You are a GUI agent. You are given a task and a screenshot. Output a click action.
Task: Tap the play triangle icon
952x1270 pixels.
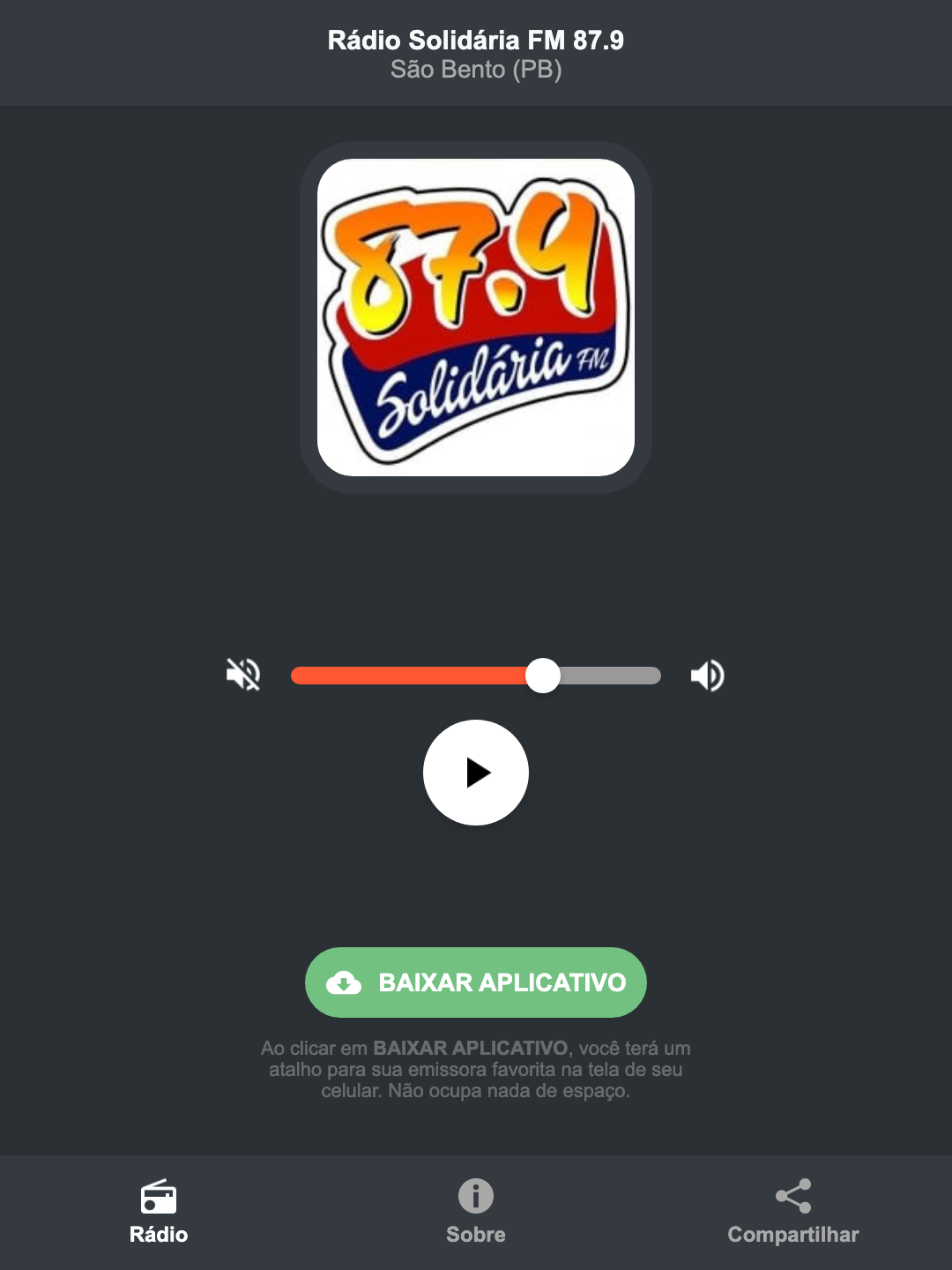(480, 773)
